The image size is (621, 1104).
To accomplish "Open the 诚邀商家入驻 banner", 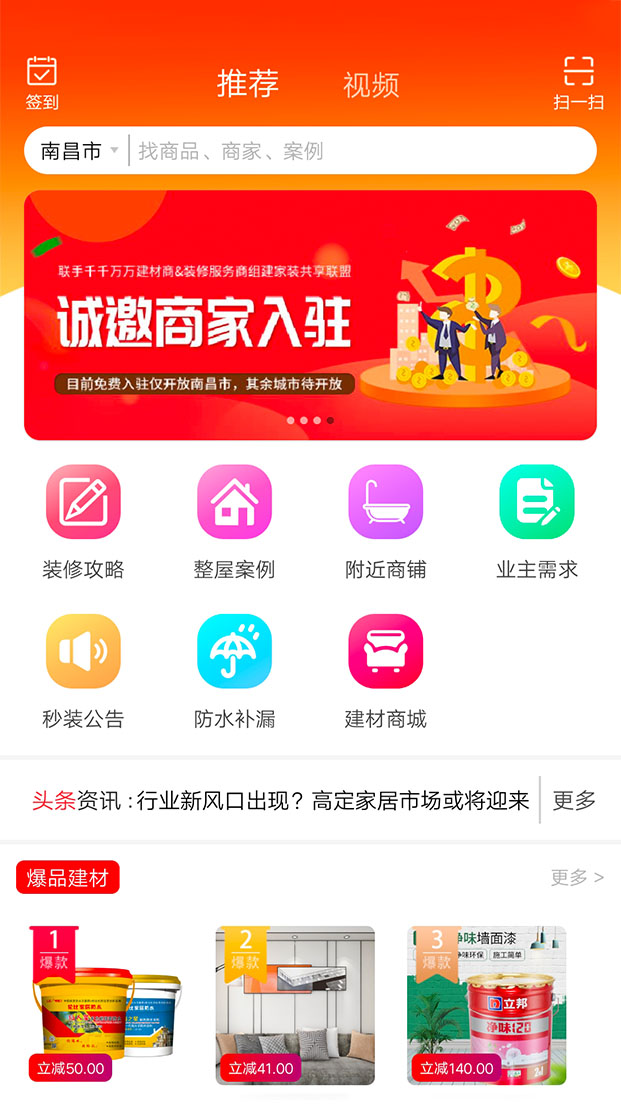I will click(310, 315).
